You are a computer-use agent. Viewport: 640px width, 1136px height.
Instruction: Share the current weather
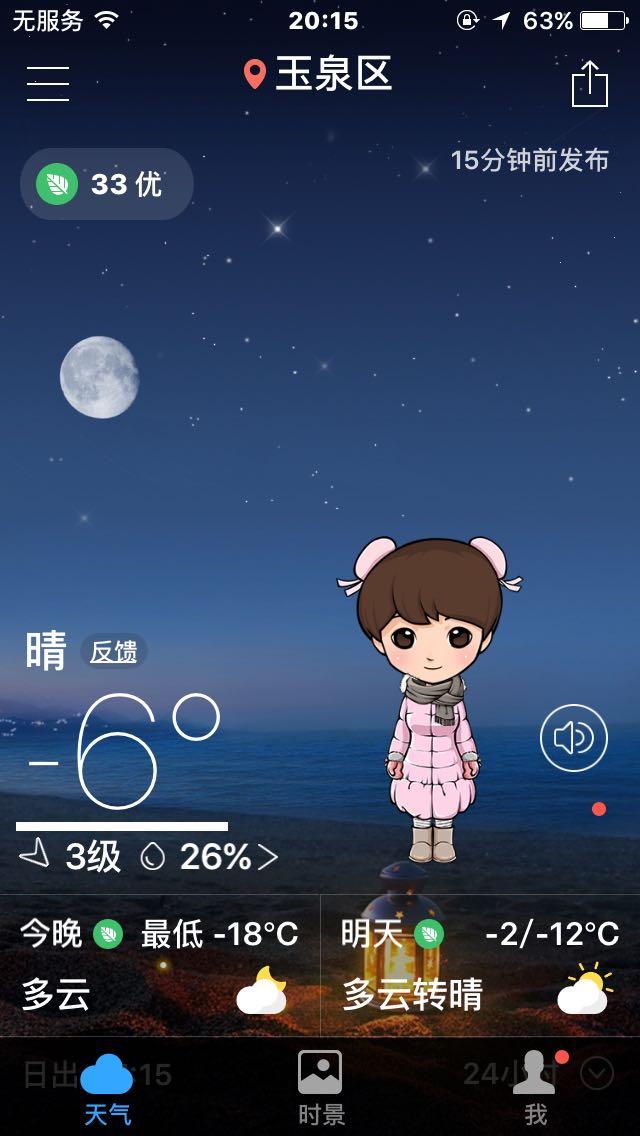pos(590,84)
